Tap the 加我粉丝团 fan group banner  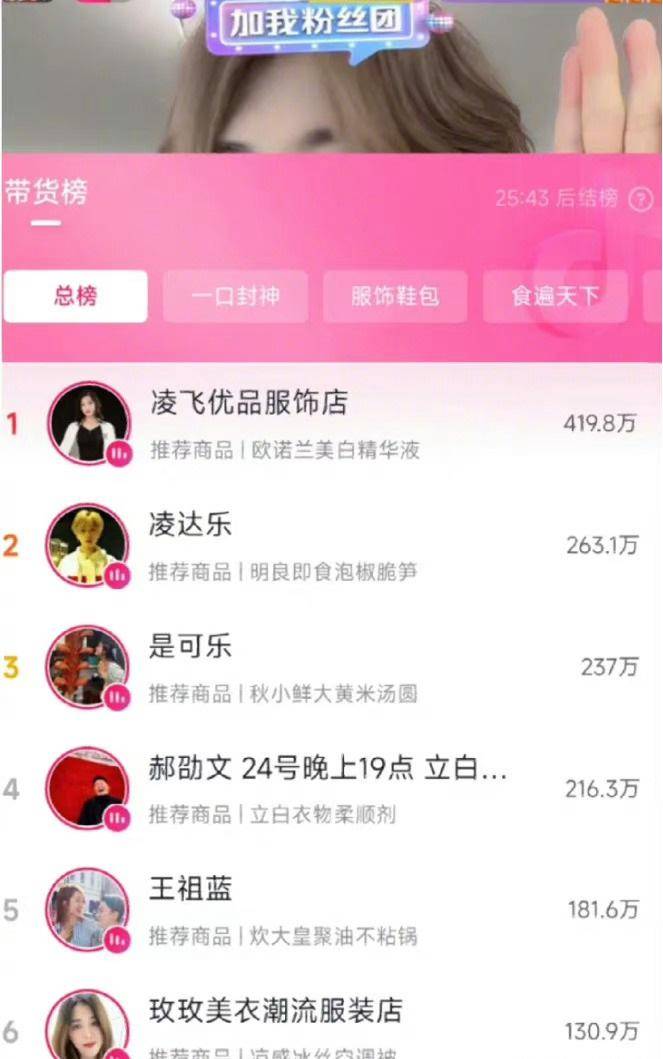click(320, 25)
